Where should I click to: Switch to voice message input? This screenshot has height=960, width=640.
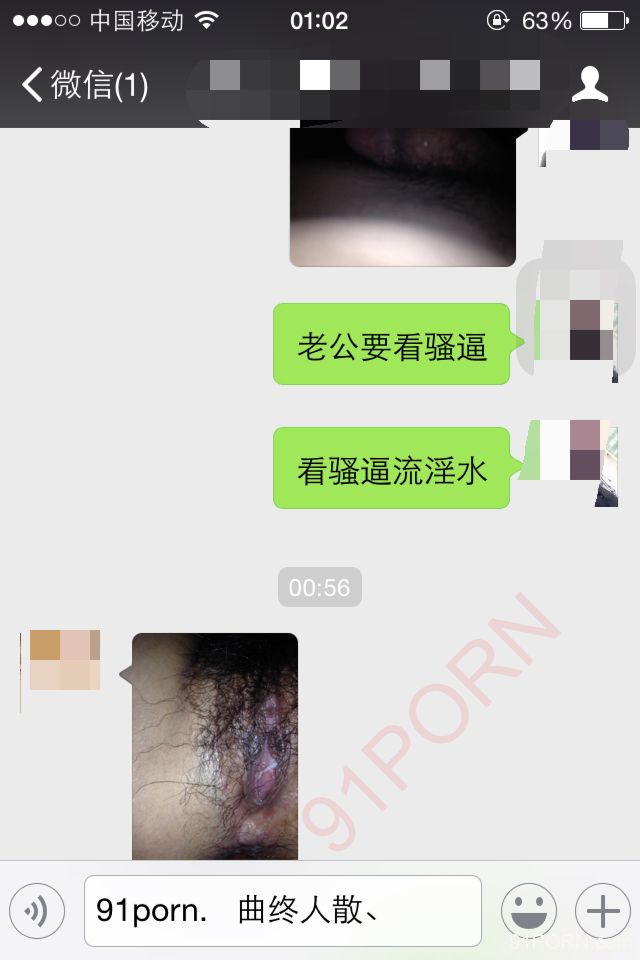click(x=37, y=911)
